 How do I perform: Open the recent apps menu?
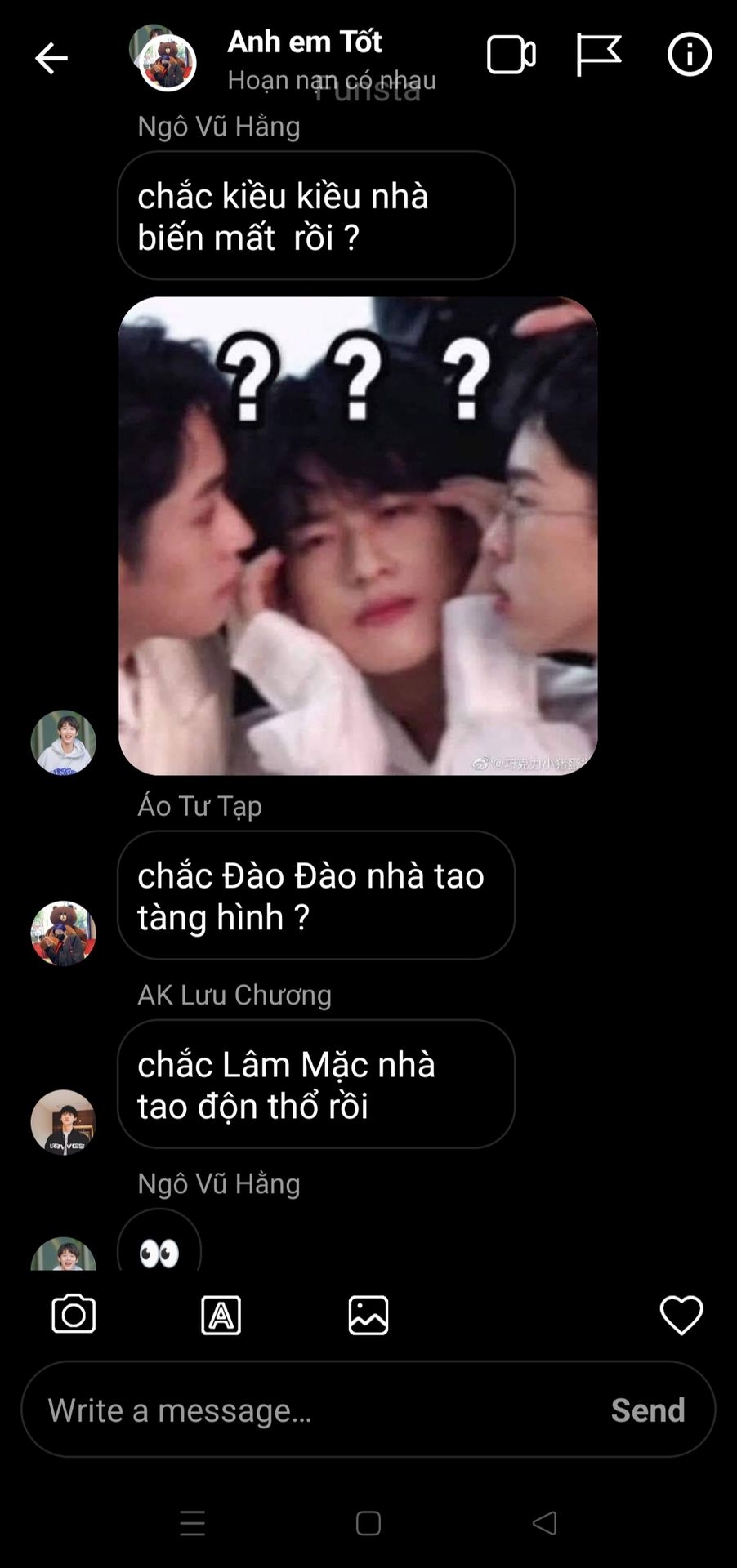click(193, 1523)
